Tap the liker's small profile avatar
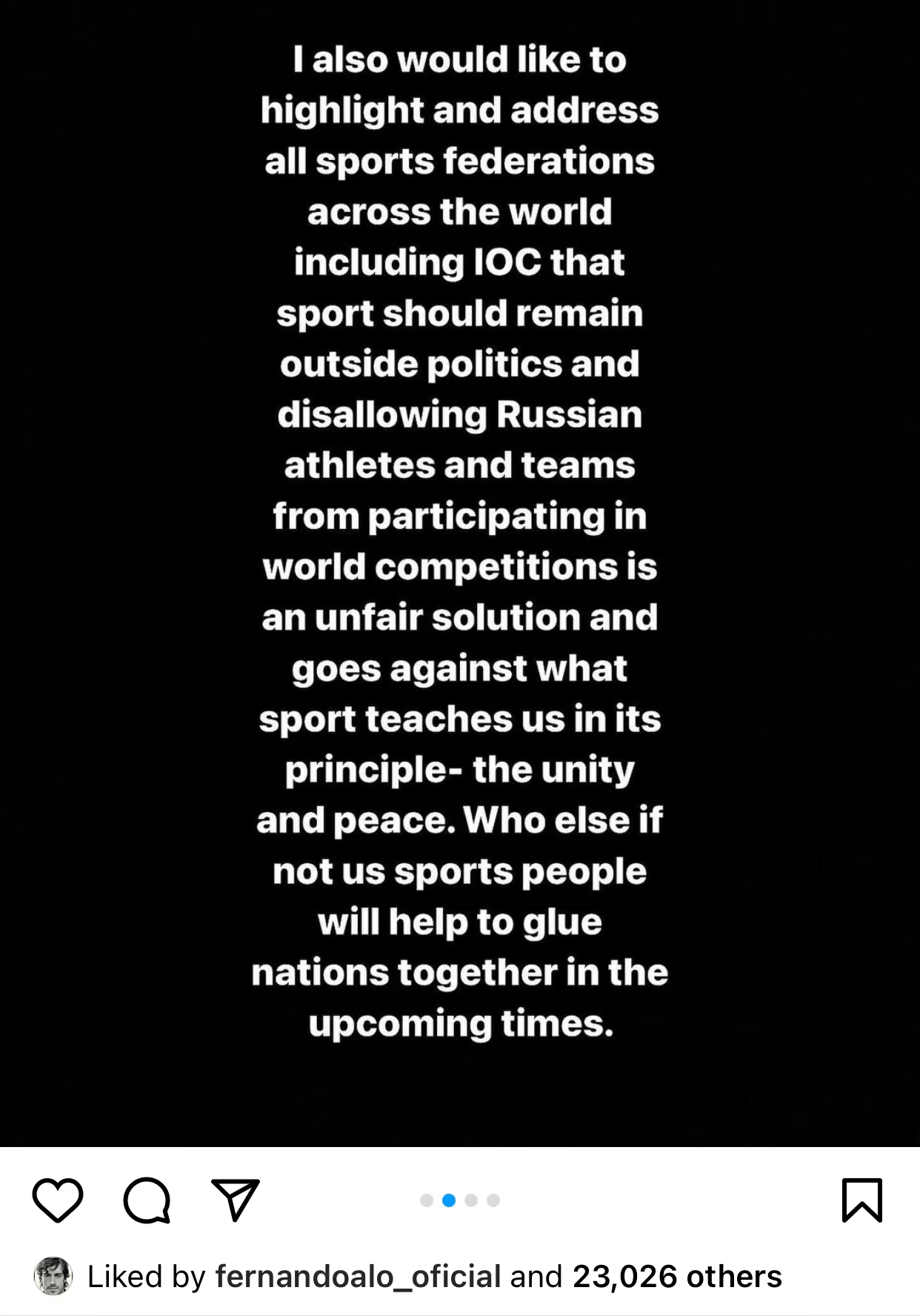The height and width of the screenshot is (1316, 920). pos(53,1276)
